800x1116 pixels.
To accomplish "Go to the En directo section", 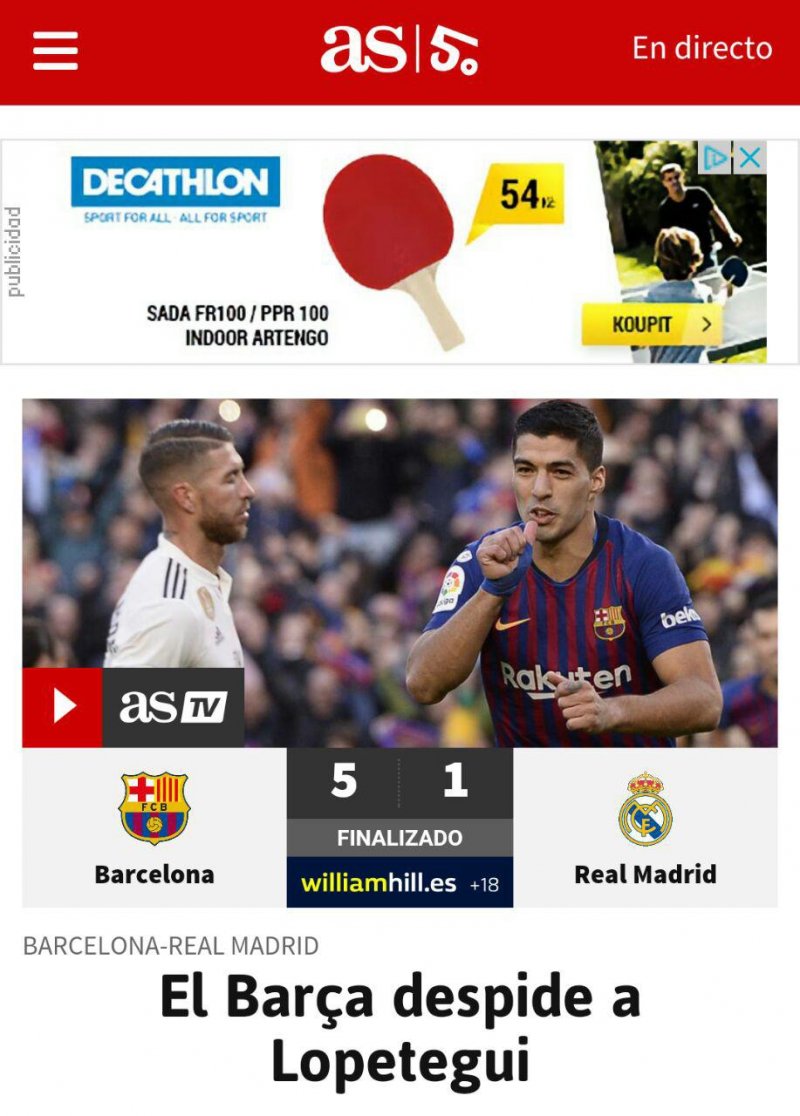I will 701,48.
